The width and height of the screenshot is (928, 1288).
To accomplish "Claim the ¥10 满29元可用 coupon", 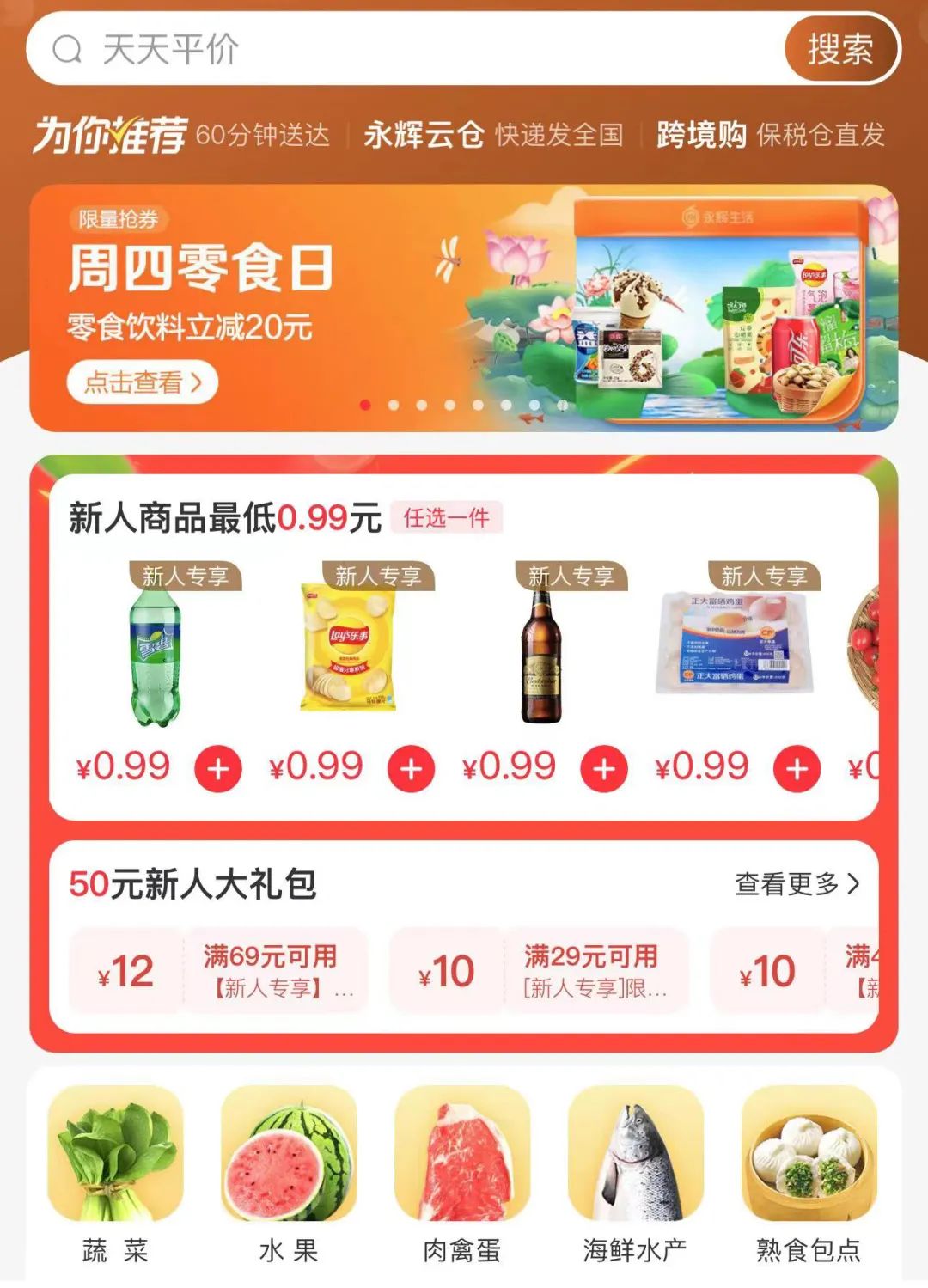I will [x=539, y=972].
